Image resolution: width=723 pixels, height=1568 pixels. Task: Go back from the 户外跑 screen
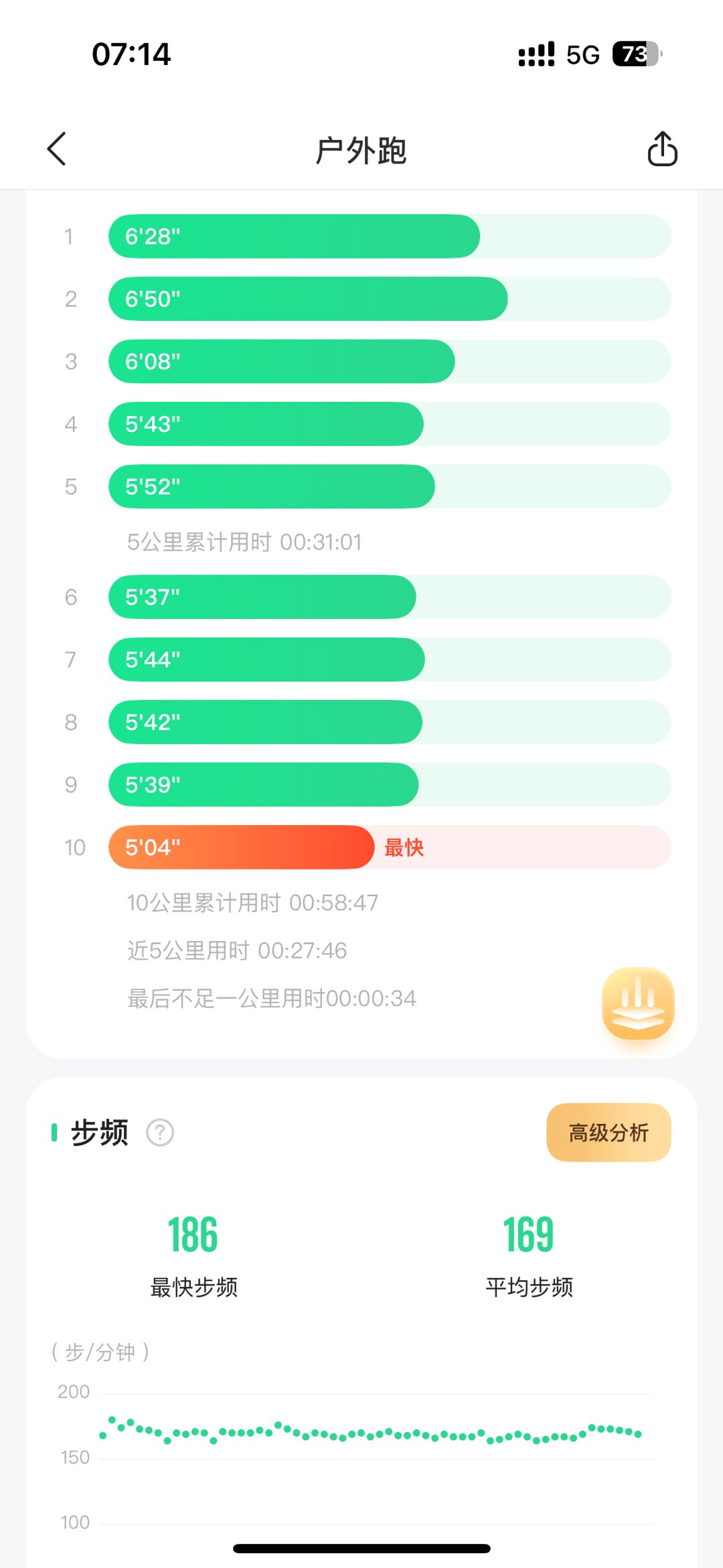click(57, 149)
